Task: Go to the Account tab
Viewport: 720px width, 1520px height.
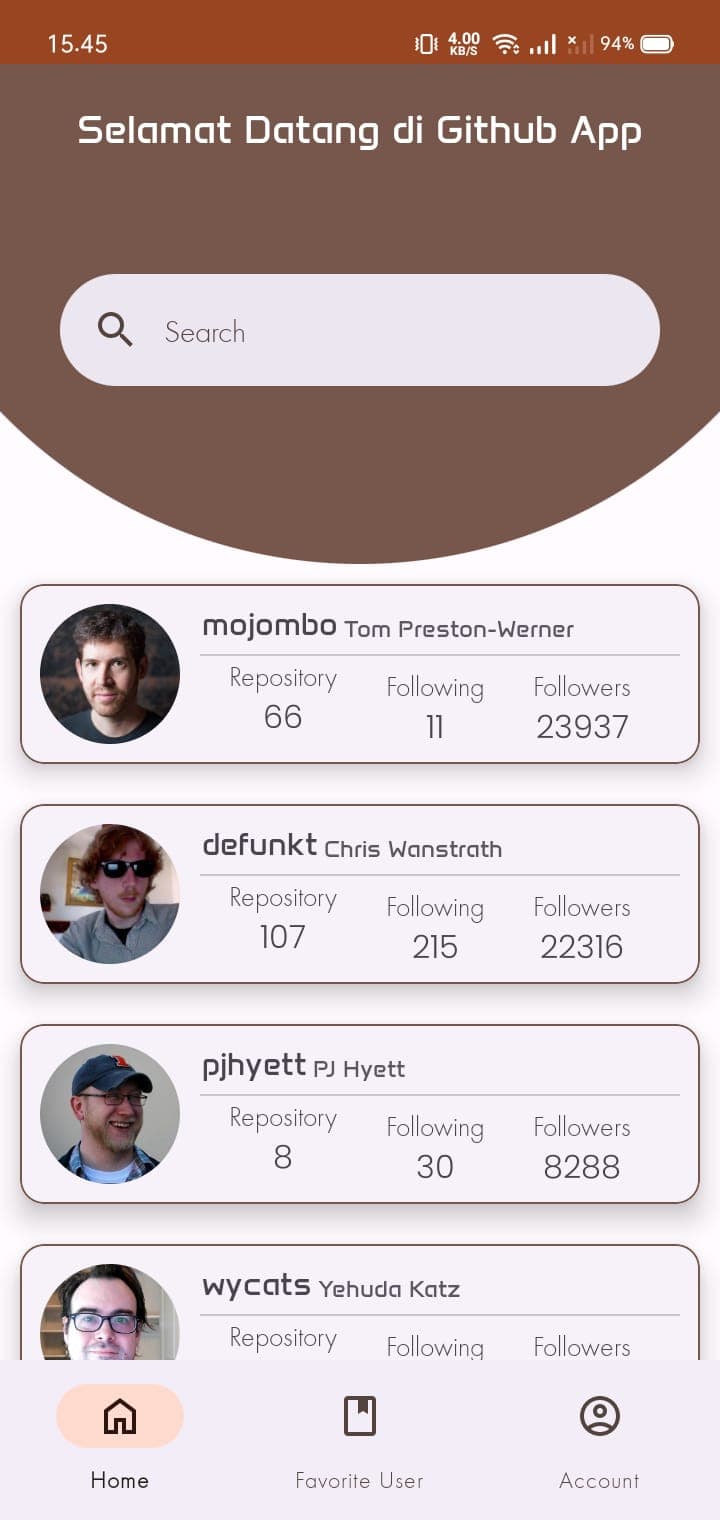Action: coord(599,1438)
